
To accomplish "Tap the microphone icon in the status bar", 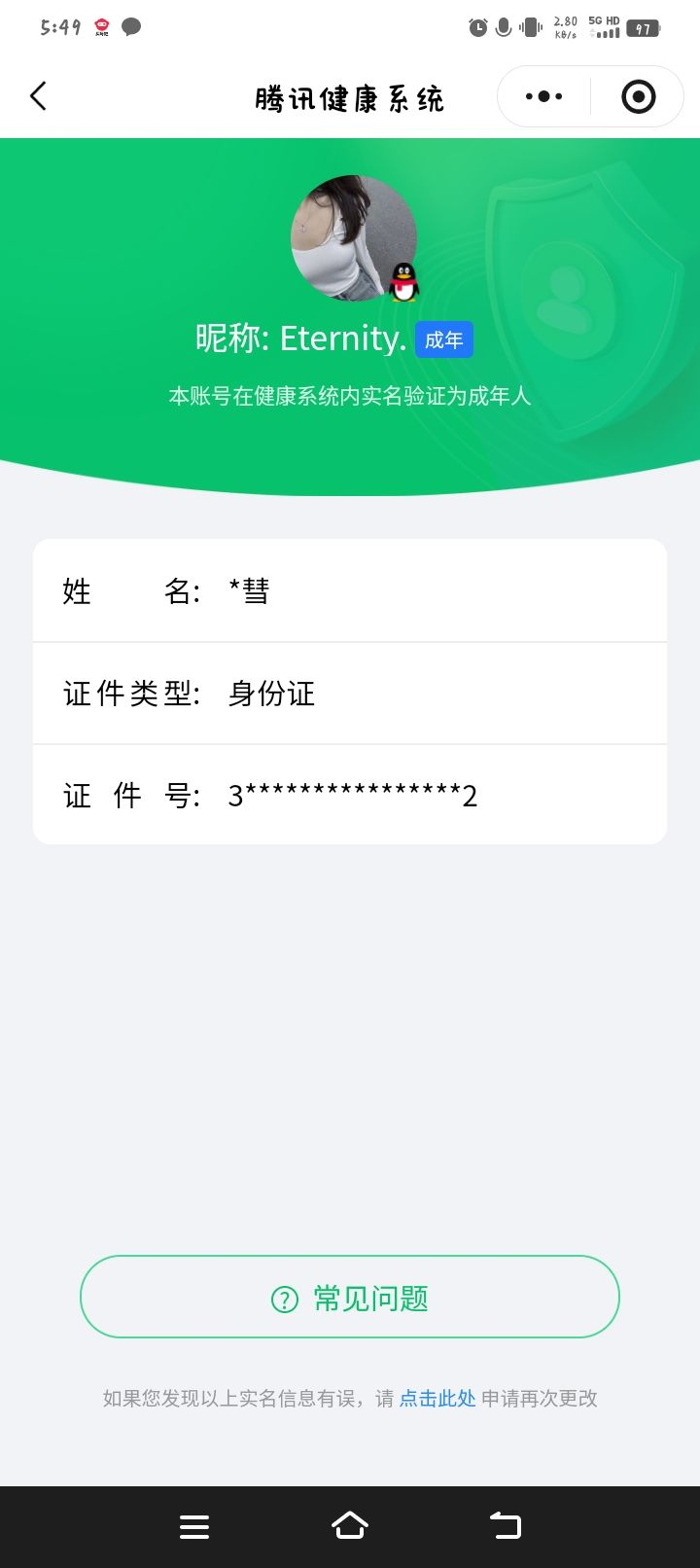I will (x=504, y=28).
